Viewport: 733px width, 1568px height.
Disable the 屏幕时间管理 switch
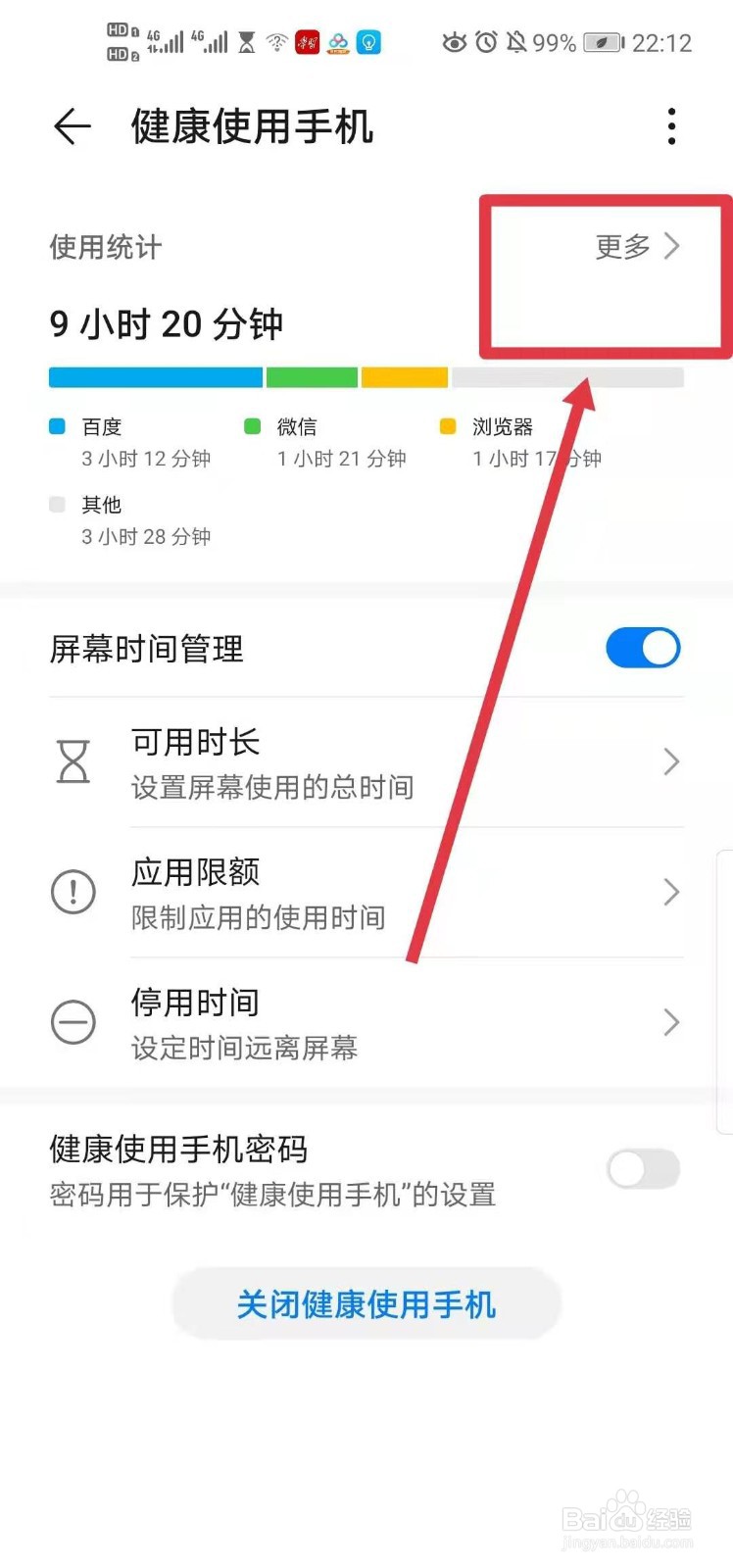[x=643, y=648]
